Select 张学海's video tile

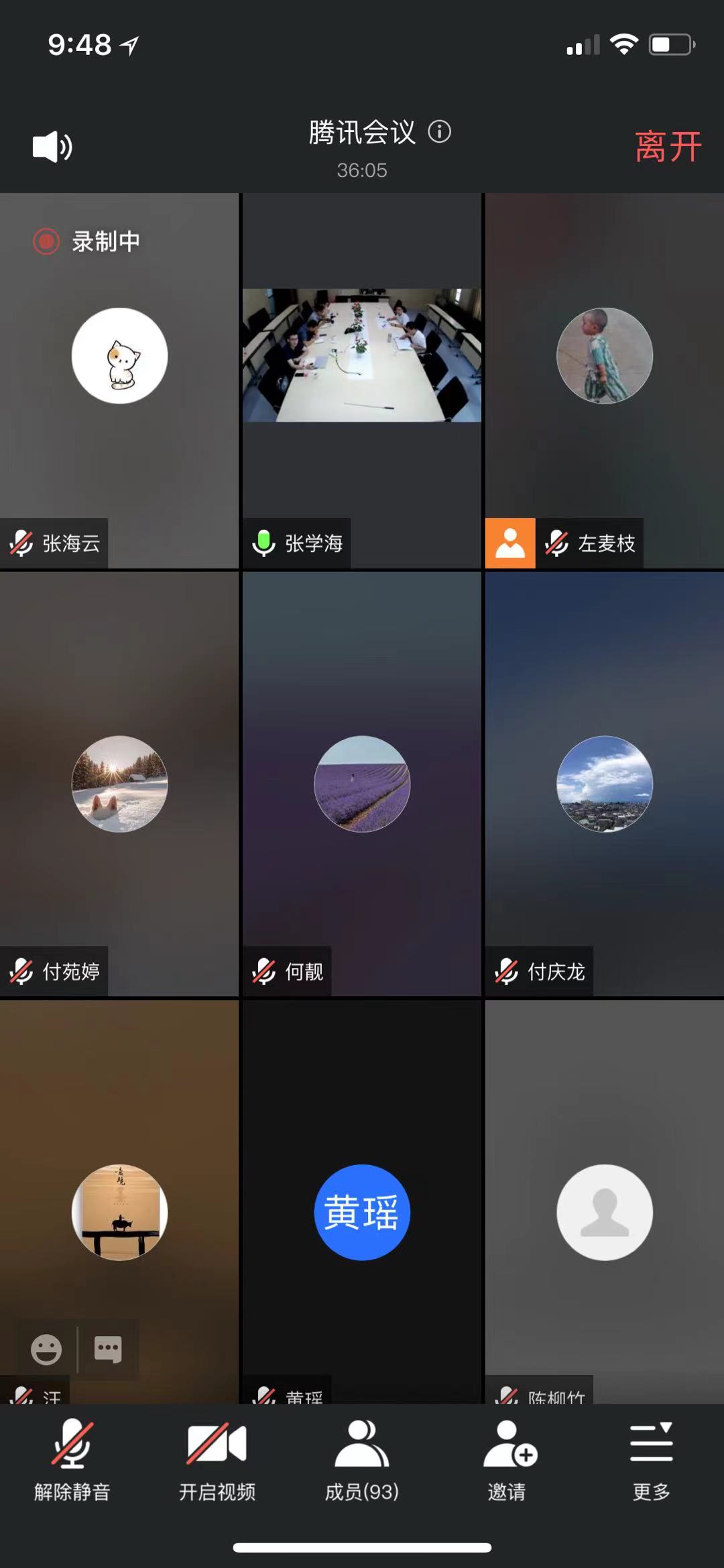tap(362, 355)
